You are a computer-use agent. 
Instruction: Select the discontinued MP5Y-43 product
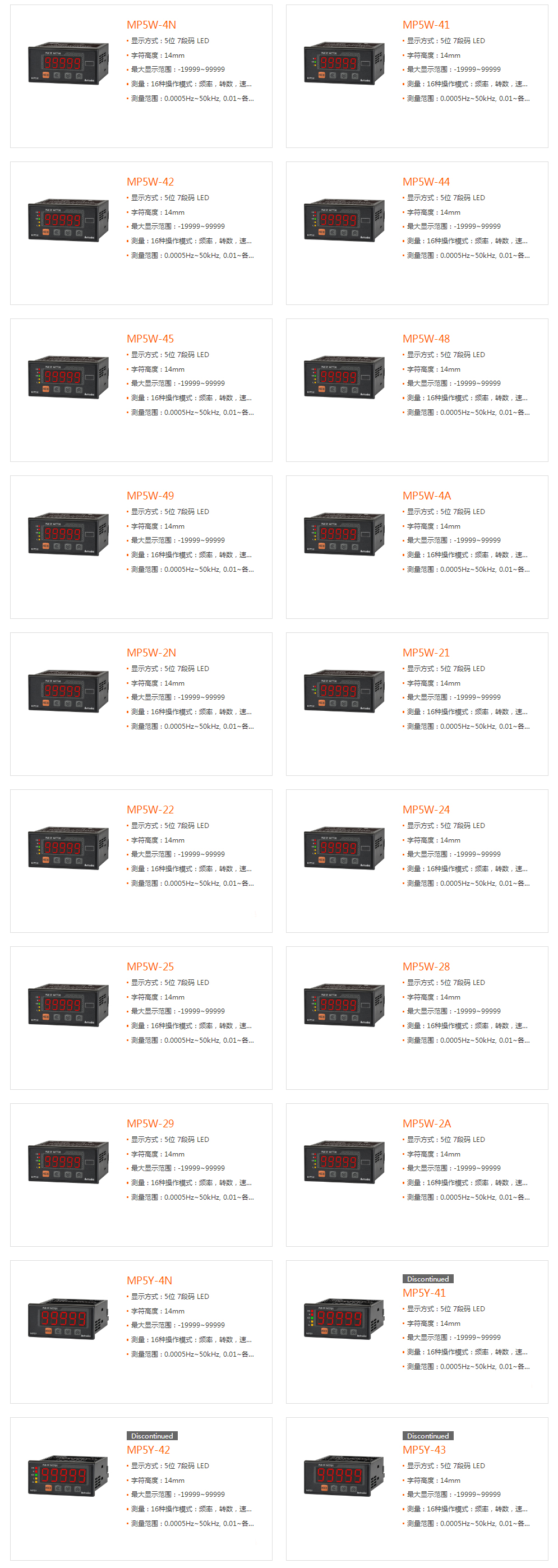[424, 1450]
